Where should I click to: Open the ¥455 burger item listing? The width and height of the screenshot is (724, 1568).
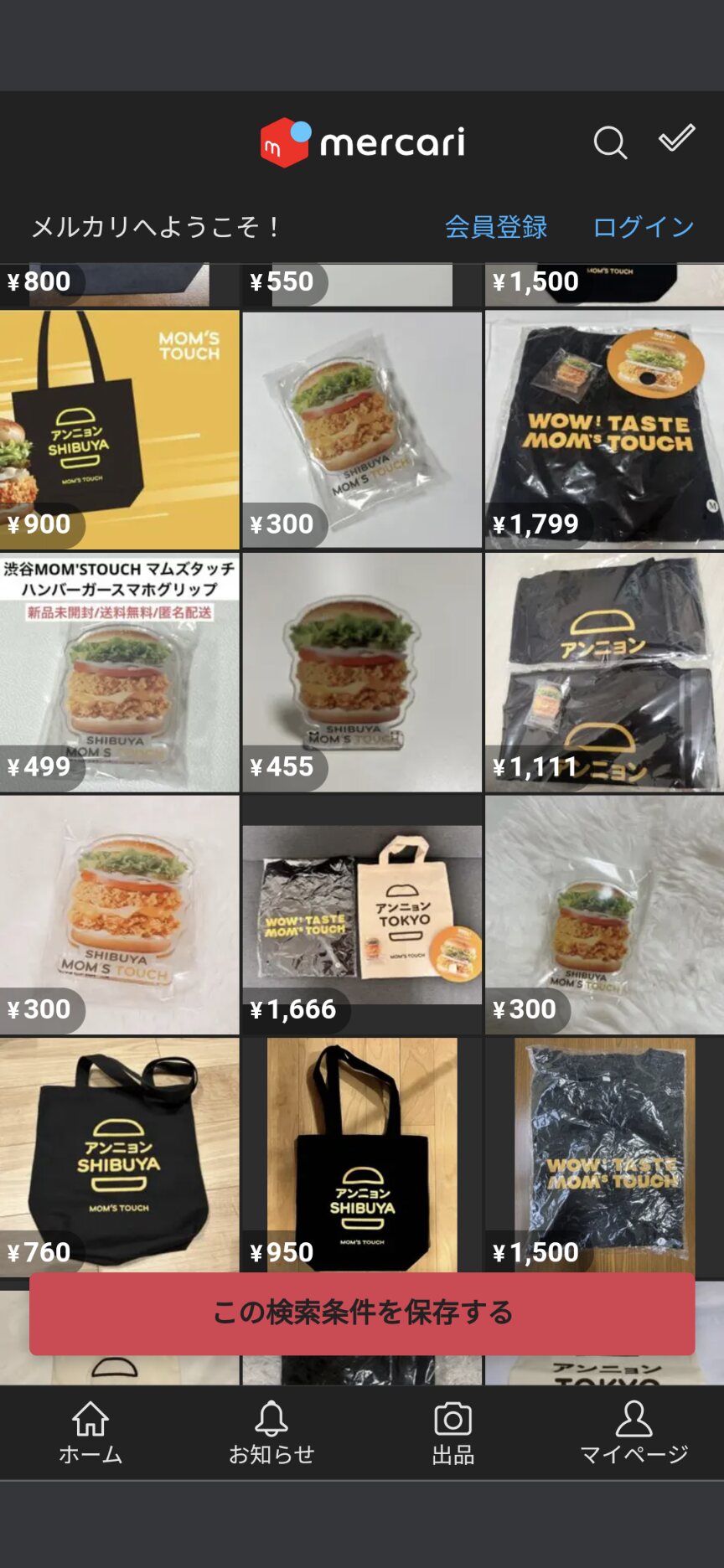[362, 673]
